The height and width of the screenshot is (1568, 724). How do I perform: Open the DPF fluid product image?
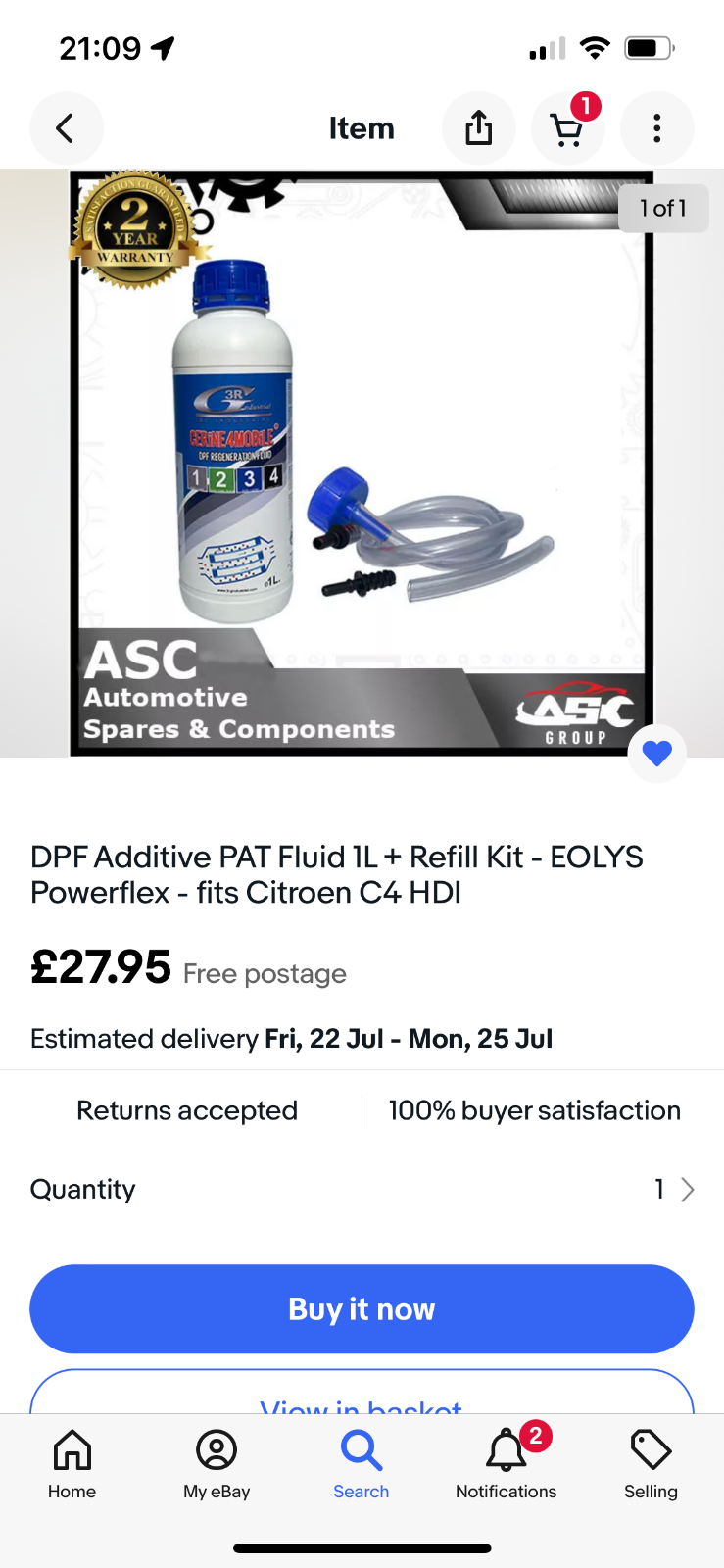click(x=362, y=463)
